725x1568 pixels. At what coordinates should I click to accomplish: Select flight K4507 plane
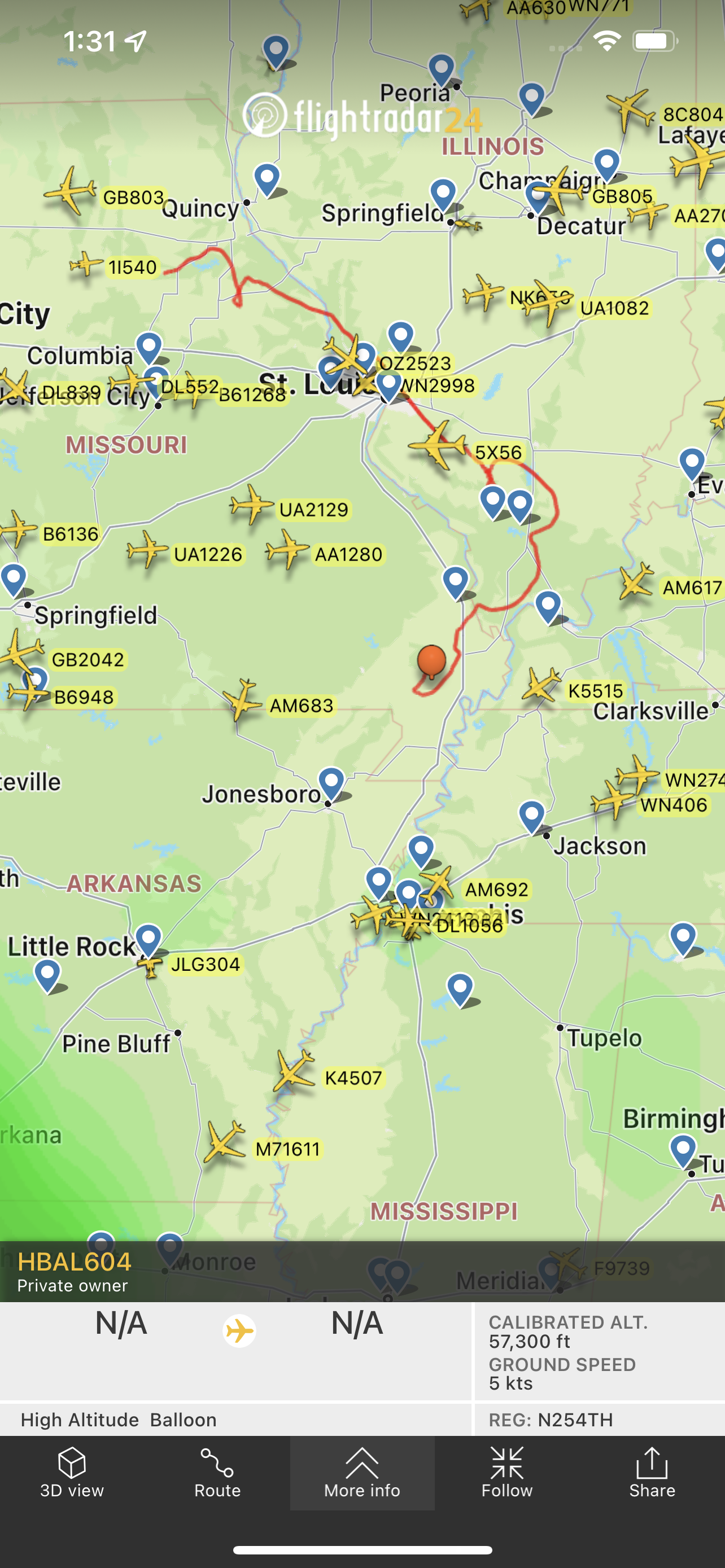[294, 1071]
